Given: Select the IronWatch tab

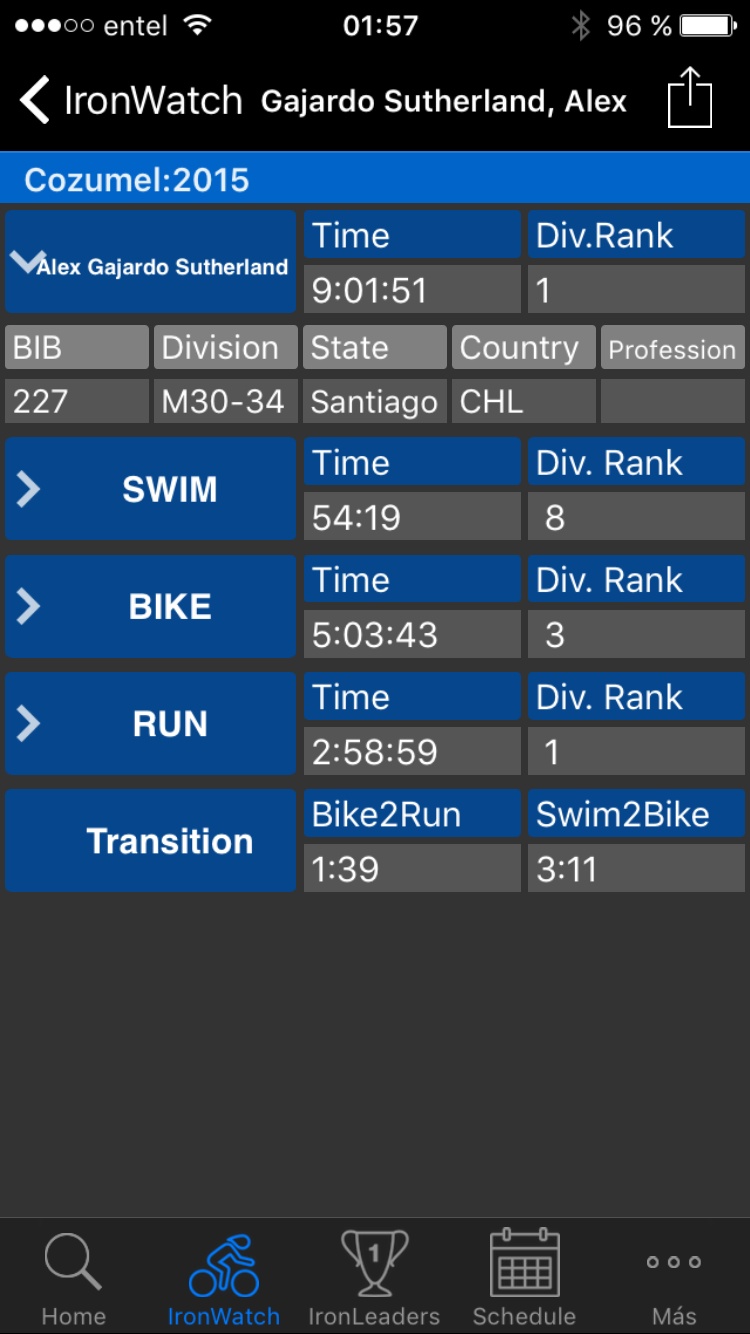Looking at the screenshot, I should [x=224, y=1279].
